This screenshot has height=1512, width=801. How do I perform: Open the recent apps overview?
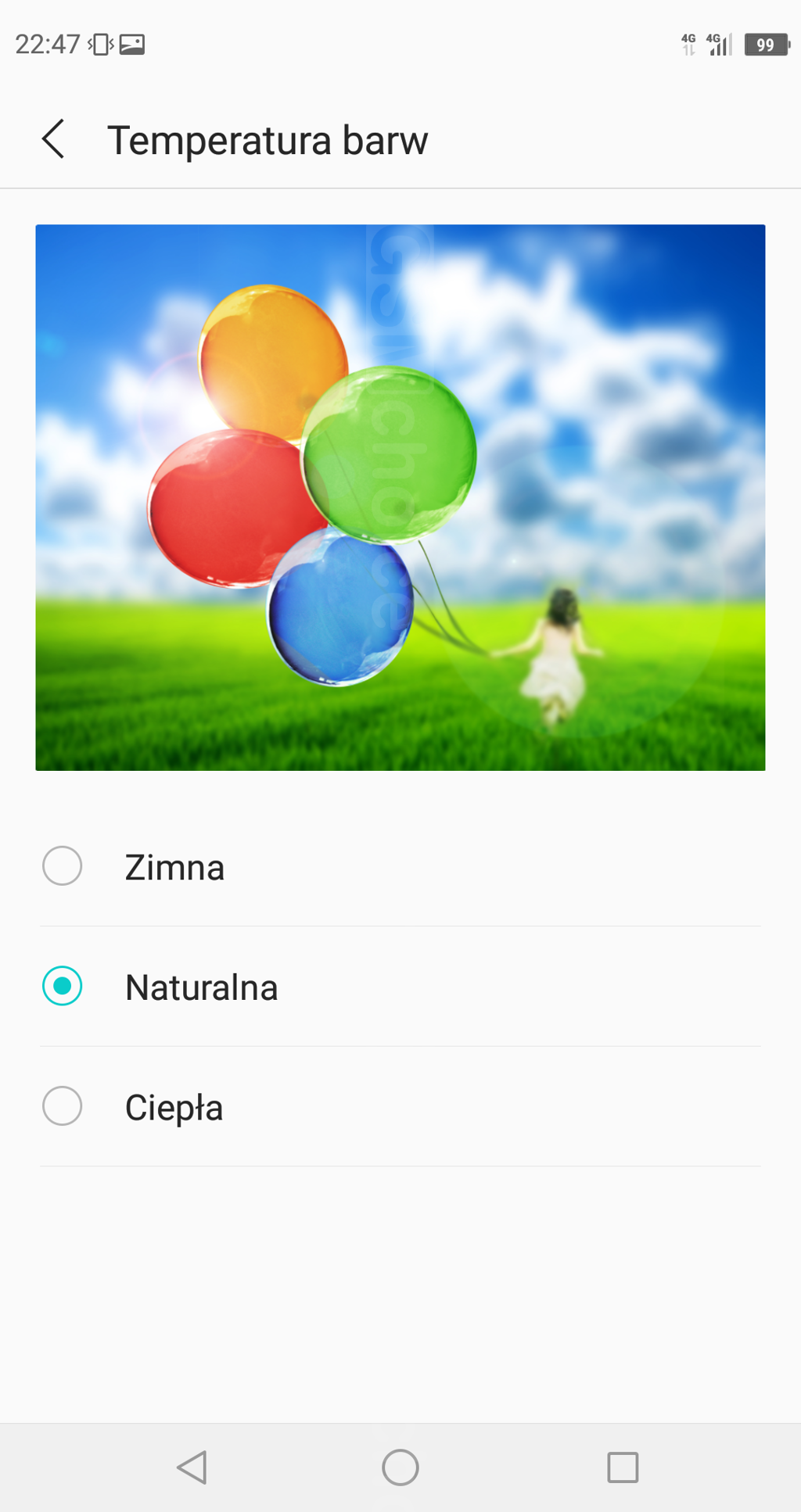pos(623,1467)
